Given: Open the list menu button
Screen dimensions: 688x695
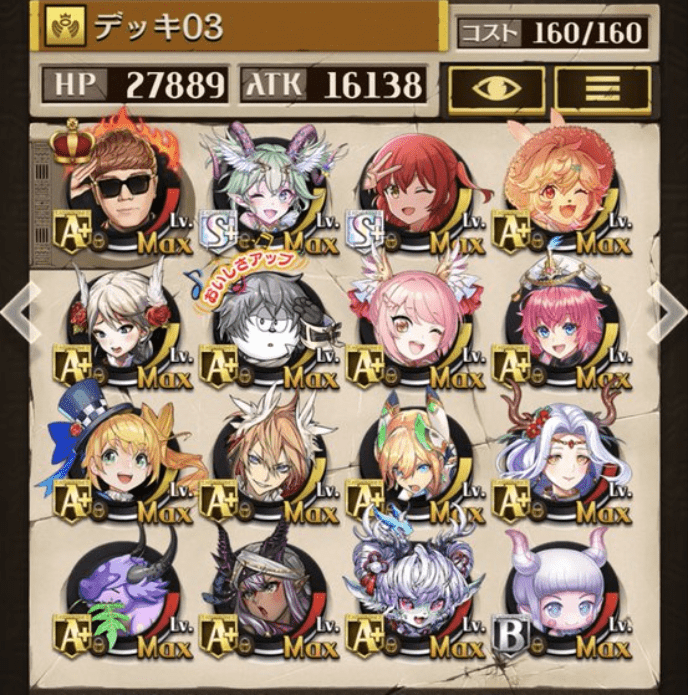Looking at the screenshot, I should (602, 87).
